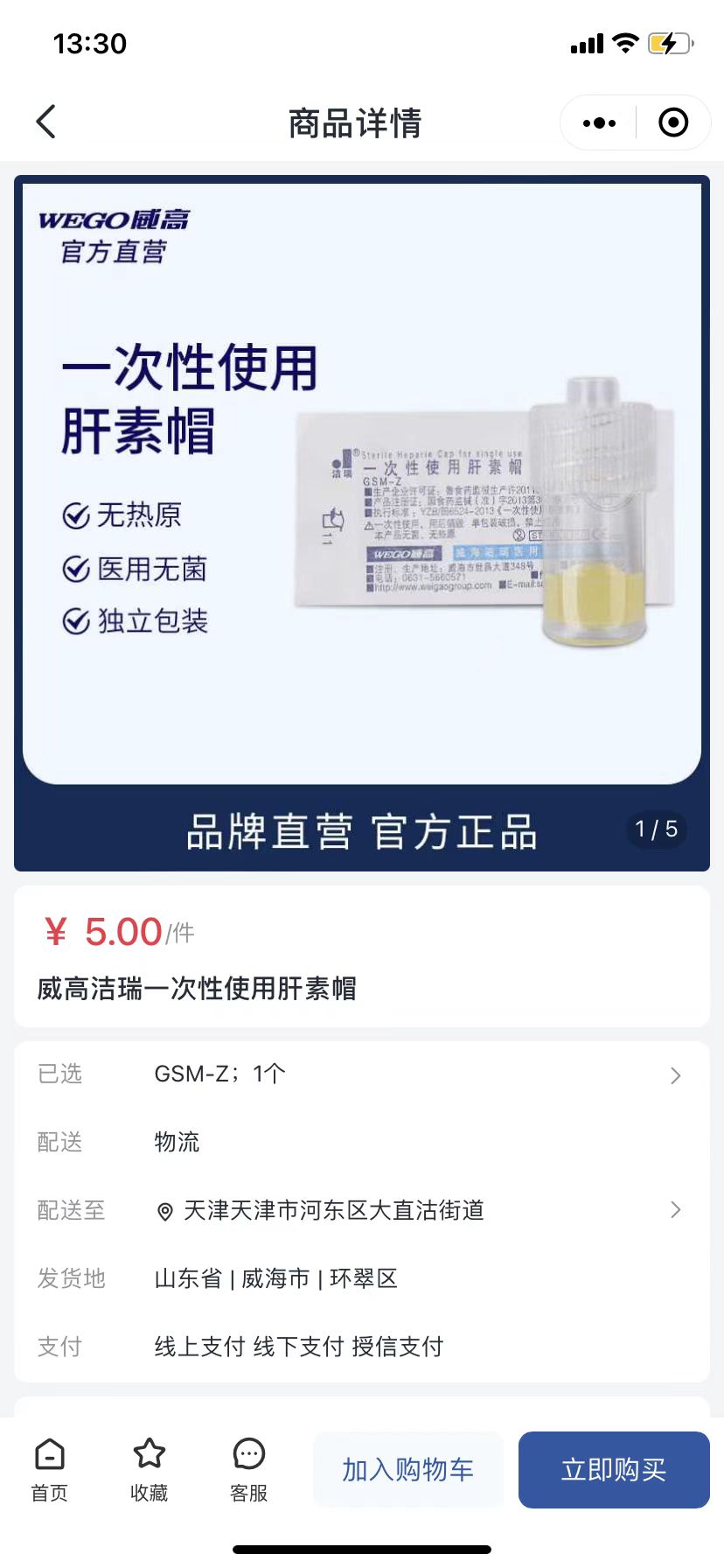Go back from the 商品详情 page
The image size is (724, 1568).
[x=46, y=122]
